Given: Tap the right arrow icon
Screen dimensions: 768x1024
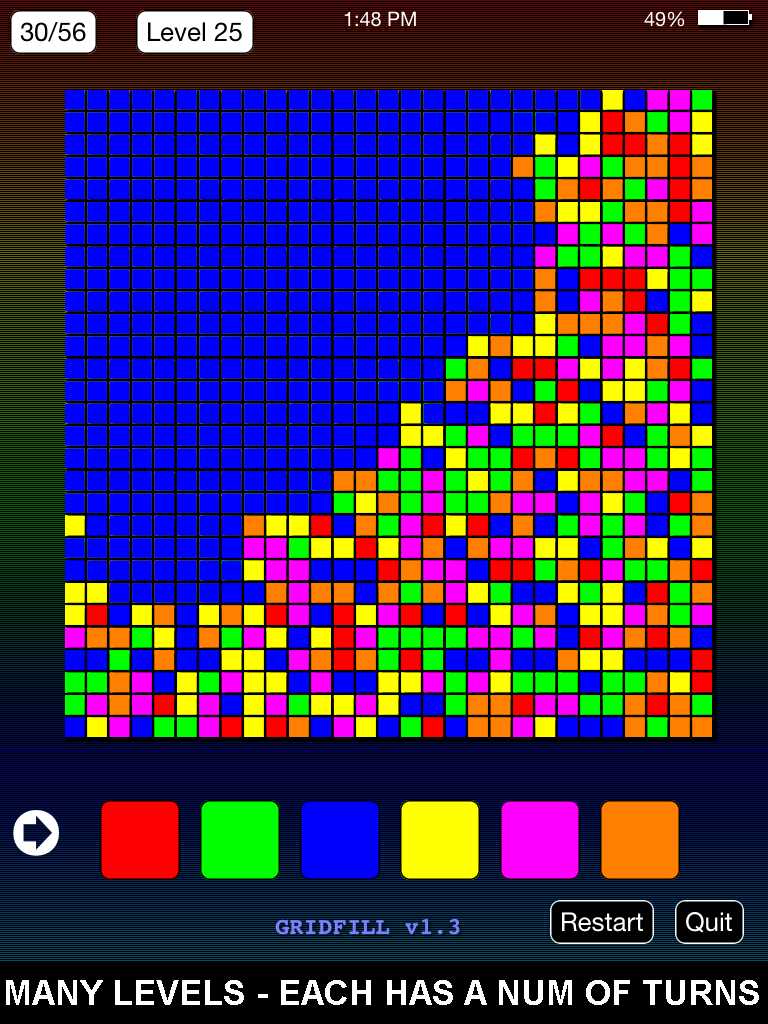Looking at the screenshot, I should tap(36, 833).
